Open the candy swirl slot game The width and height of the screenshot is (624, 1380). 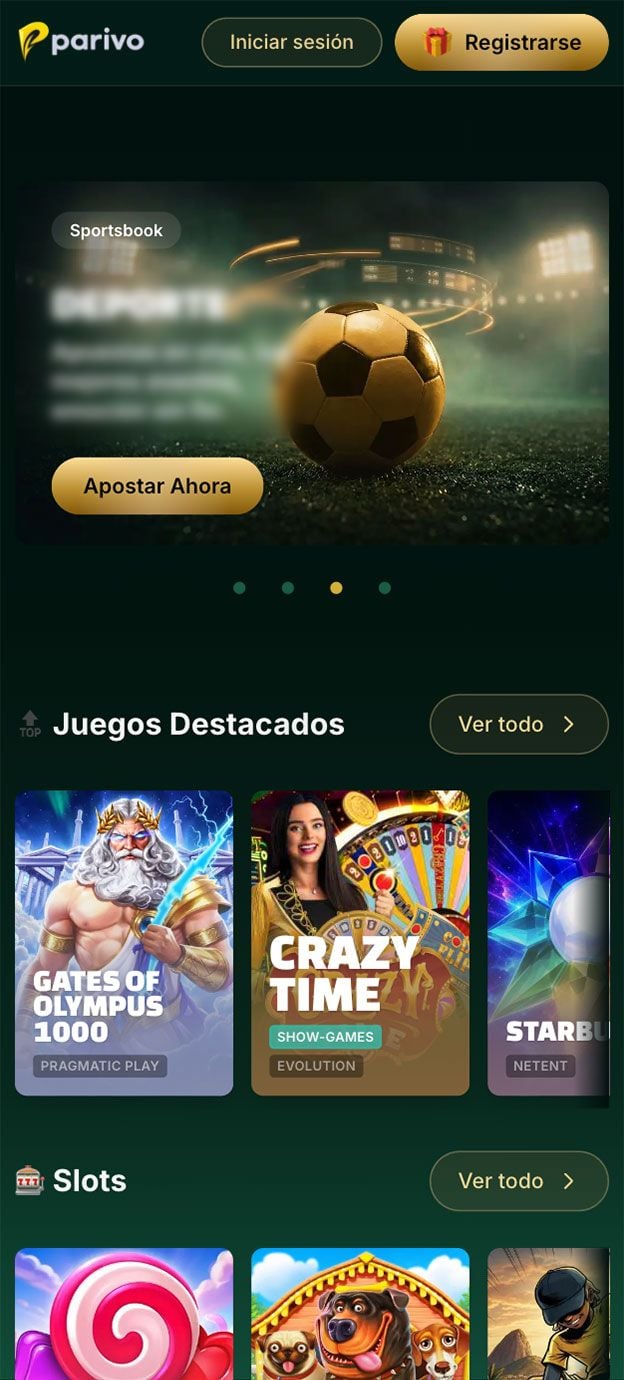point(124,1314)
